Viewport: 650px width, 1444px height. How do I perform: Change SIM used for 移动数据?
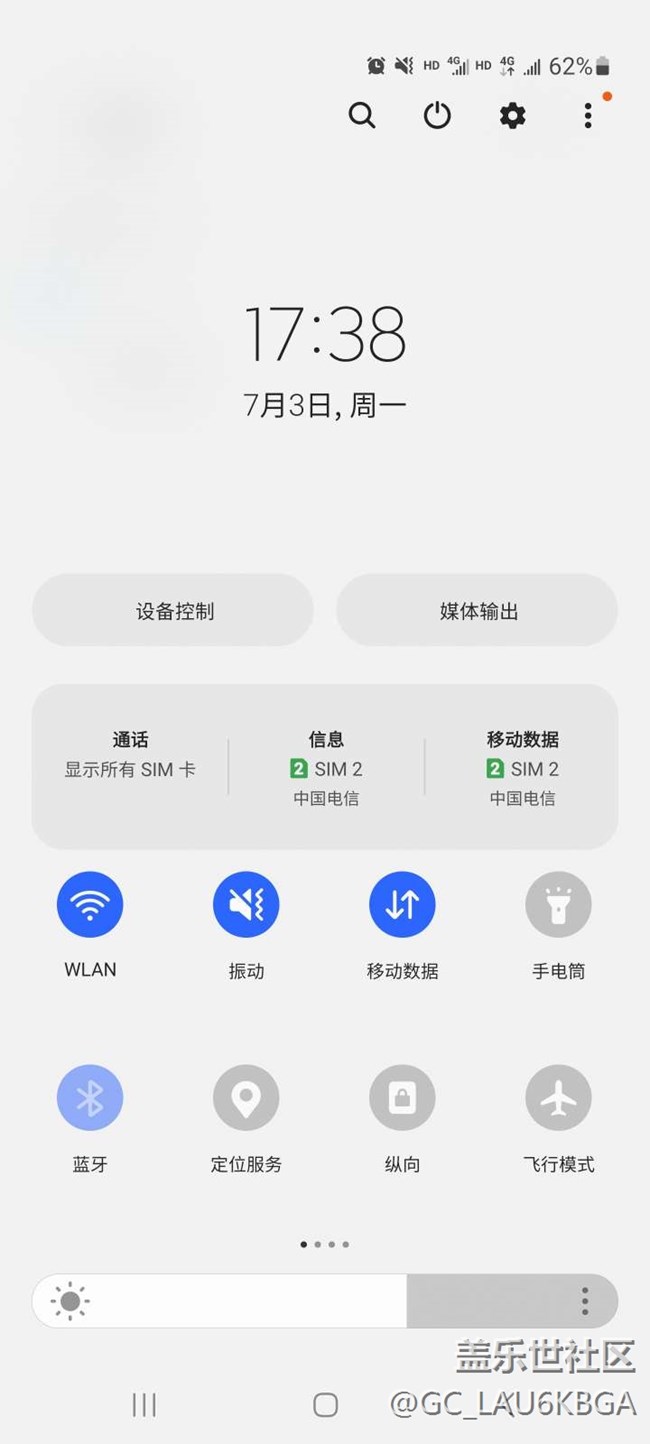(x=522, y=767)
